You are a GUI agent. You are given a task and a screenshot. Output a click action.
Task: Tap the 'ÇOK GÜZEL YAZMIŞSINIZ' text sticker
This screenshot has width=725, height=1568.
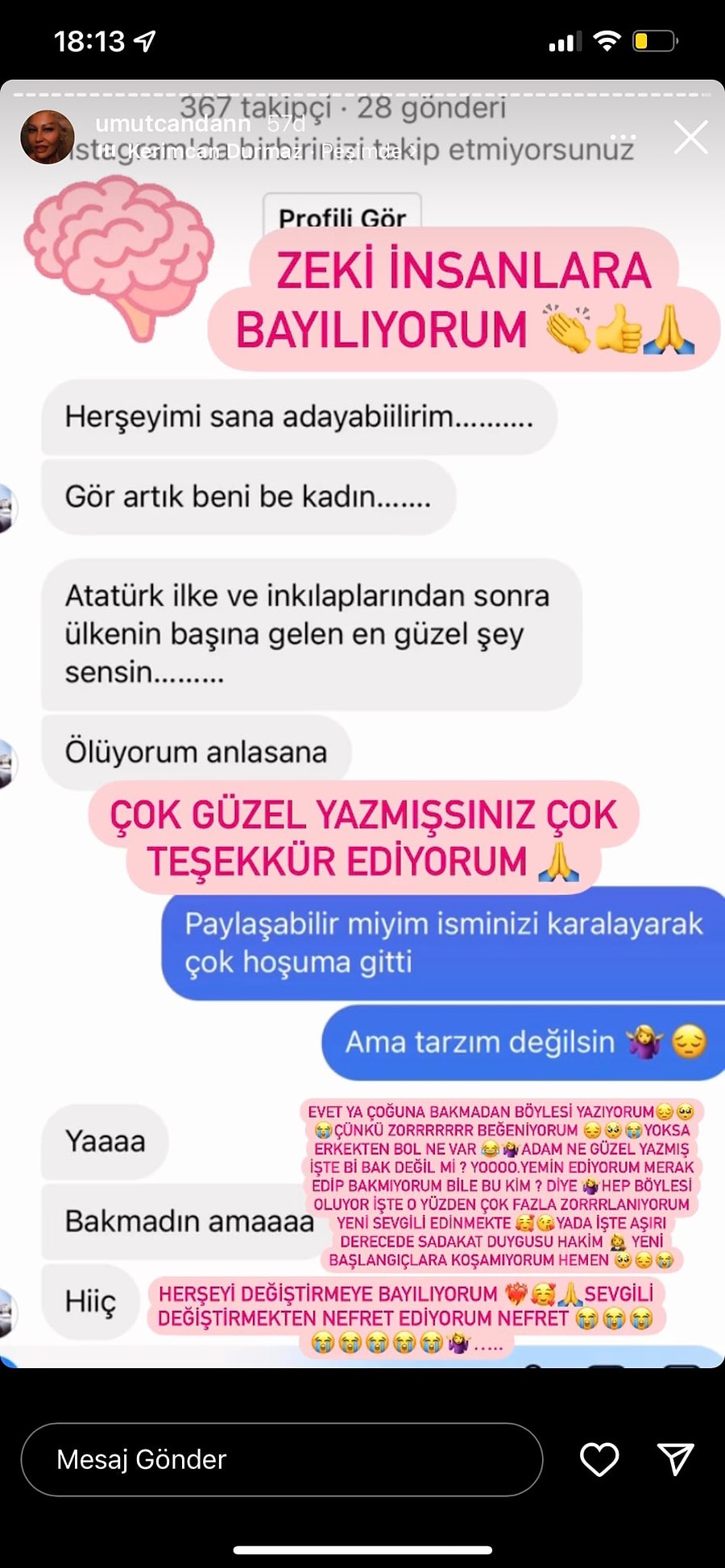[x=362, y=838]
